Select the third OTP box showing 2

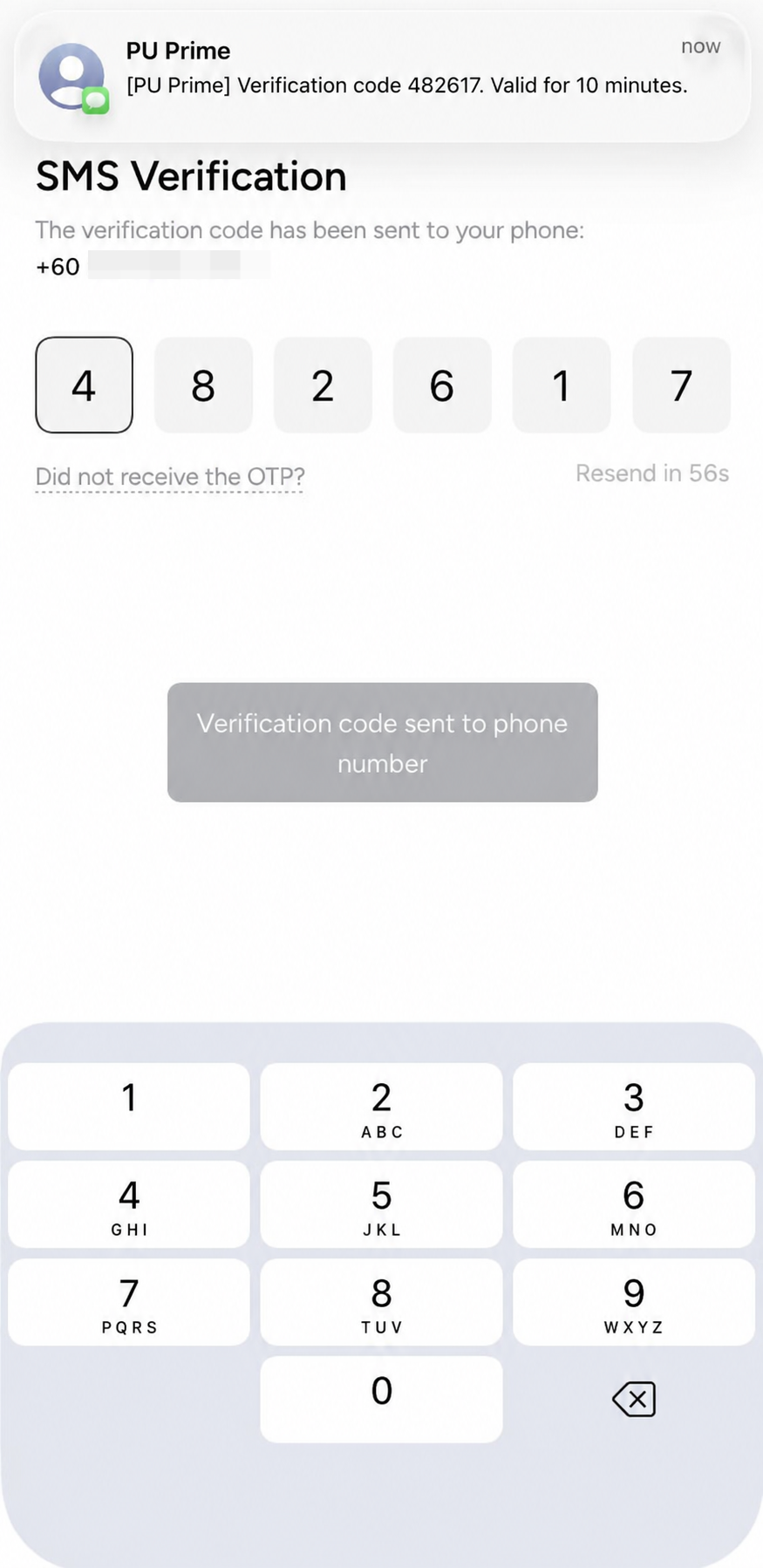point(323,385)
